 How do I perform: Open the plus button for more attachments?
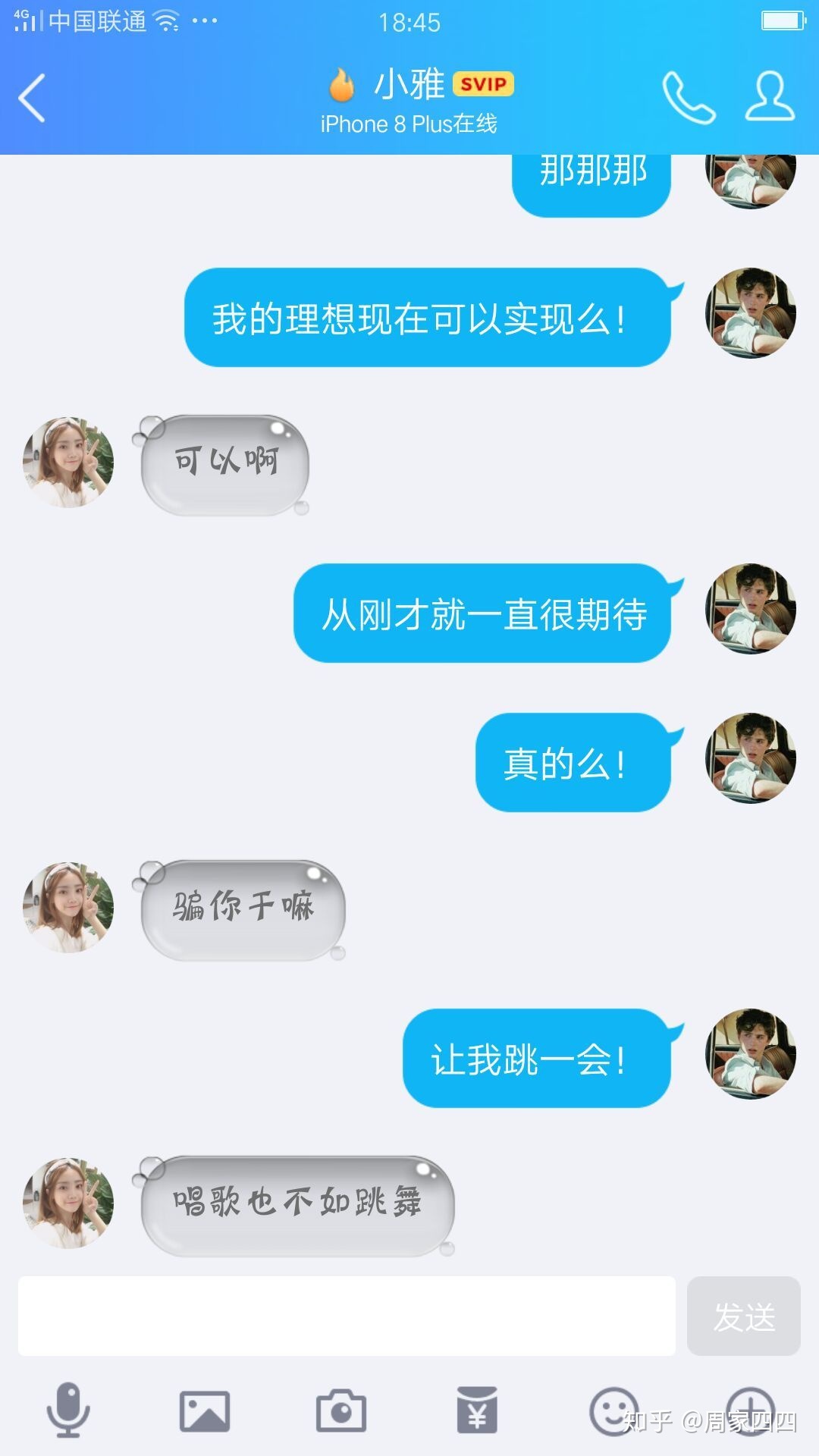click(x=751, y=1412)
